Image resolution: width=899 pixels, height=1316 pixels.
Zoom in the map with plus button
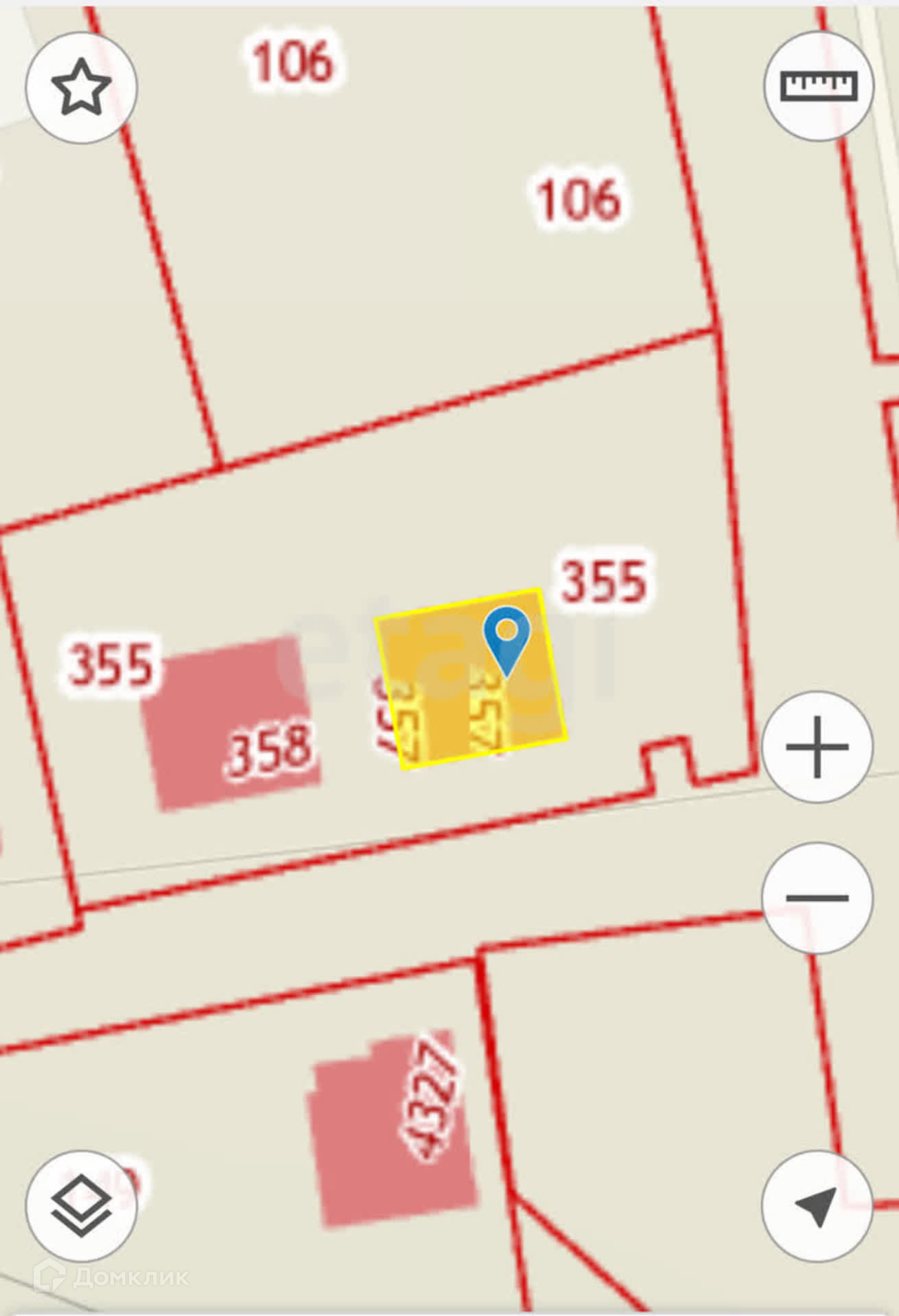click(817, 747)
